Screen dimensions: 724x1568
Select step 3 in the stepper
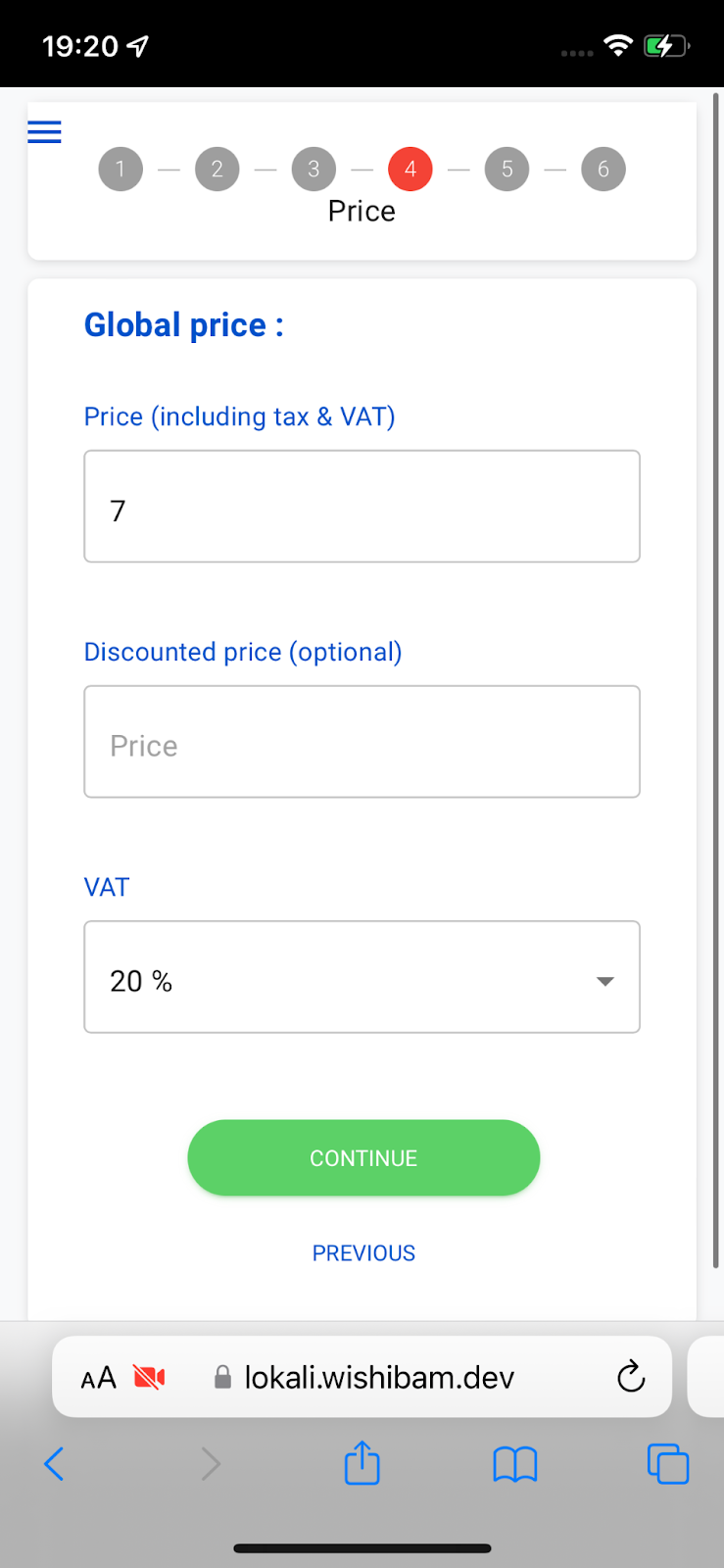pos(314,169)
